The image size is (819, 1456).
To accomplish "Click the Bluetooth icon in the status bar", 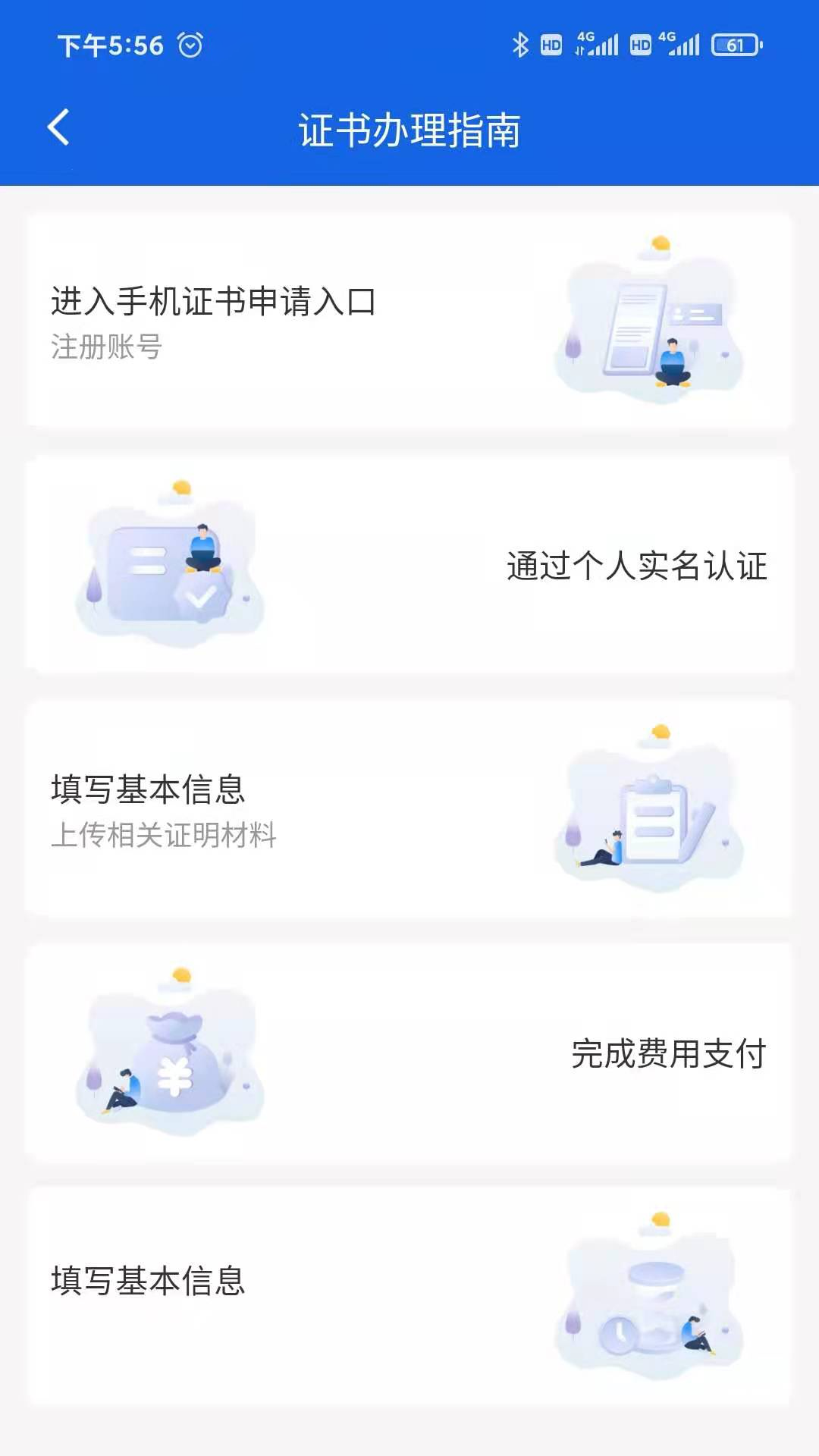I will tap(520, 45).
